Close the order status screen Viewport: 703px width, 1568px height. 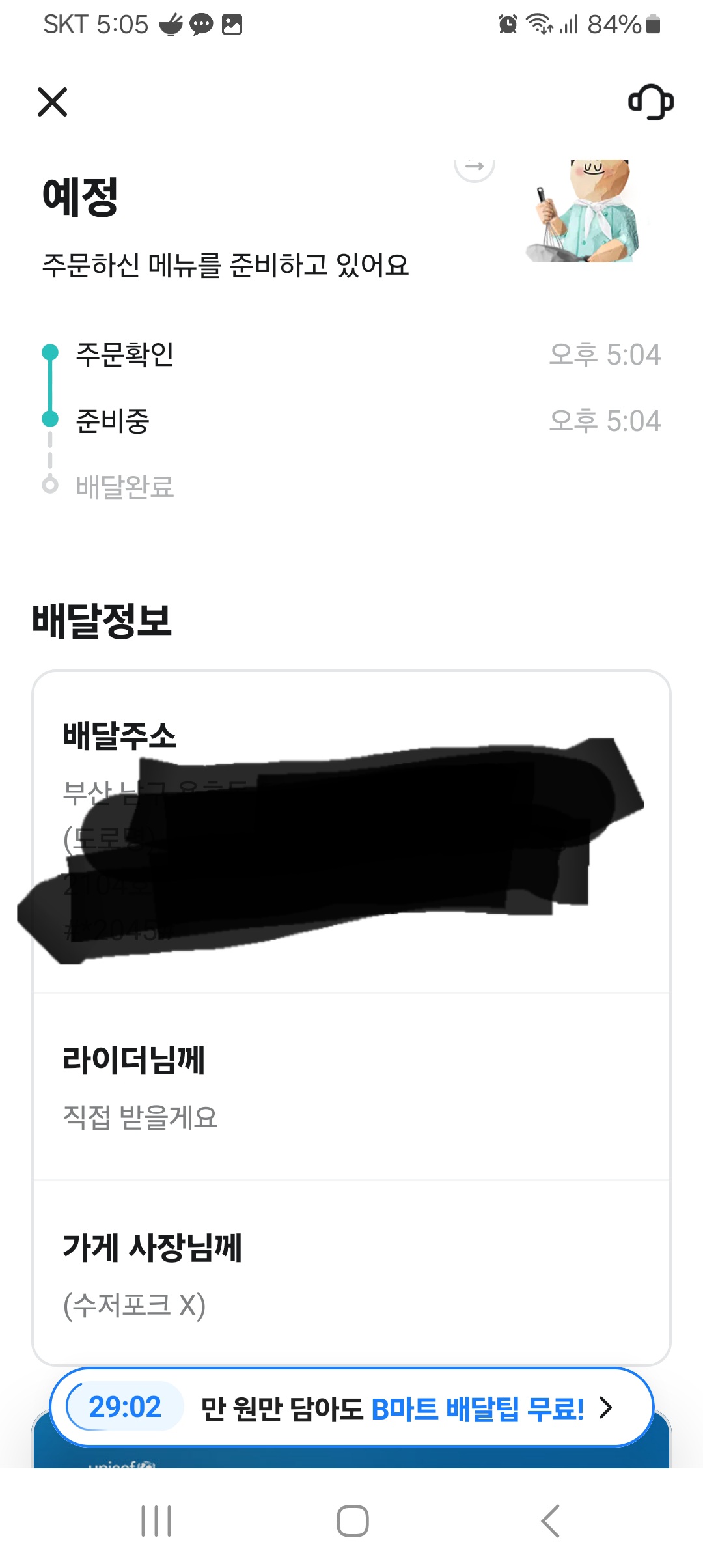[52, 102]
